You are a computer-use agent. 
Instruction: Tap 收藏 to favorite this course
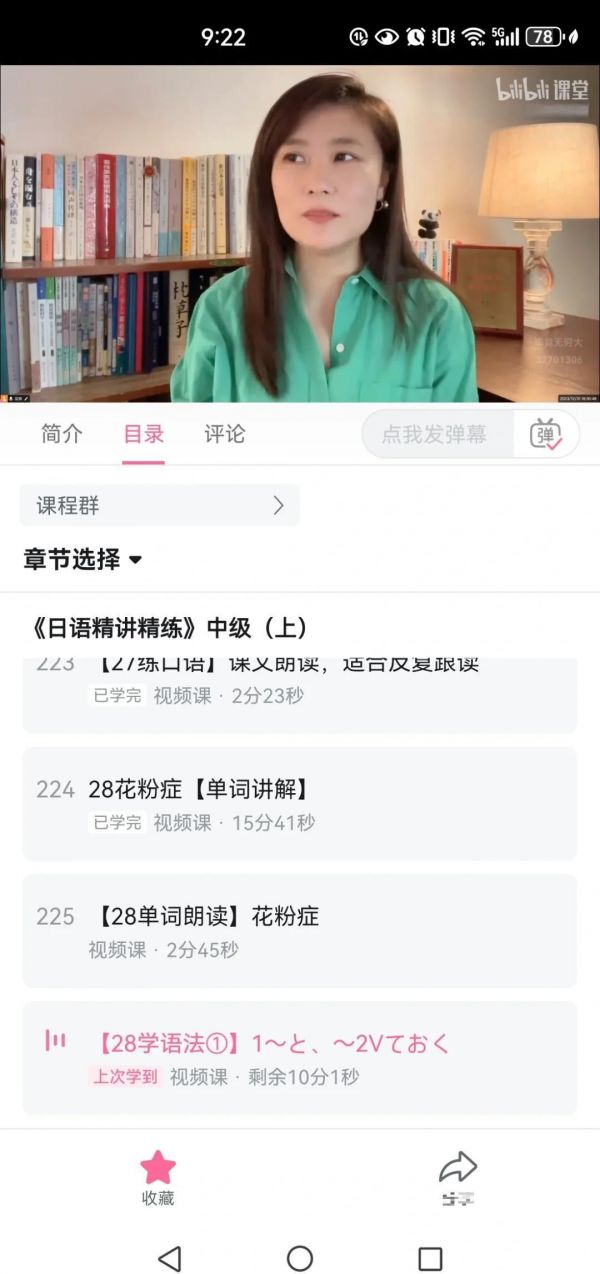158,1178
